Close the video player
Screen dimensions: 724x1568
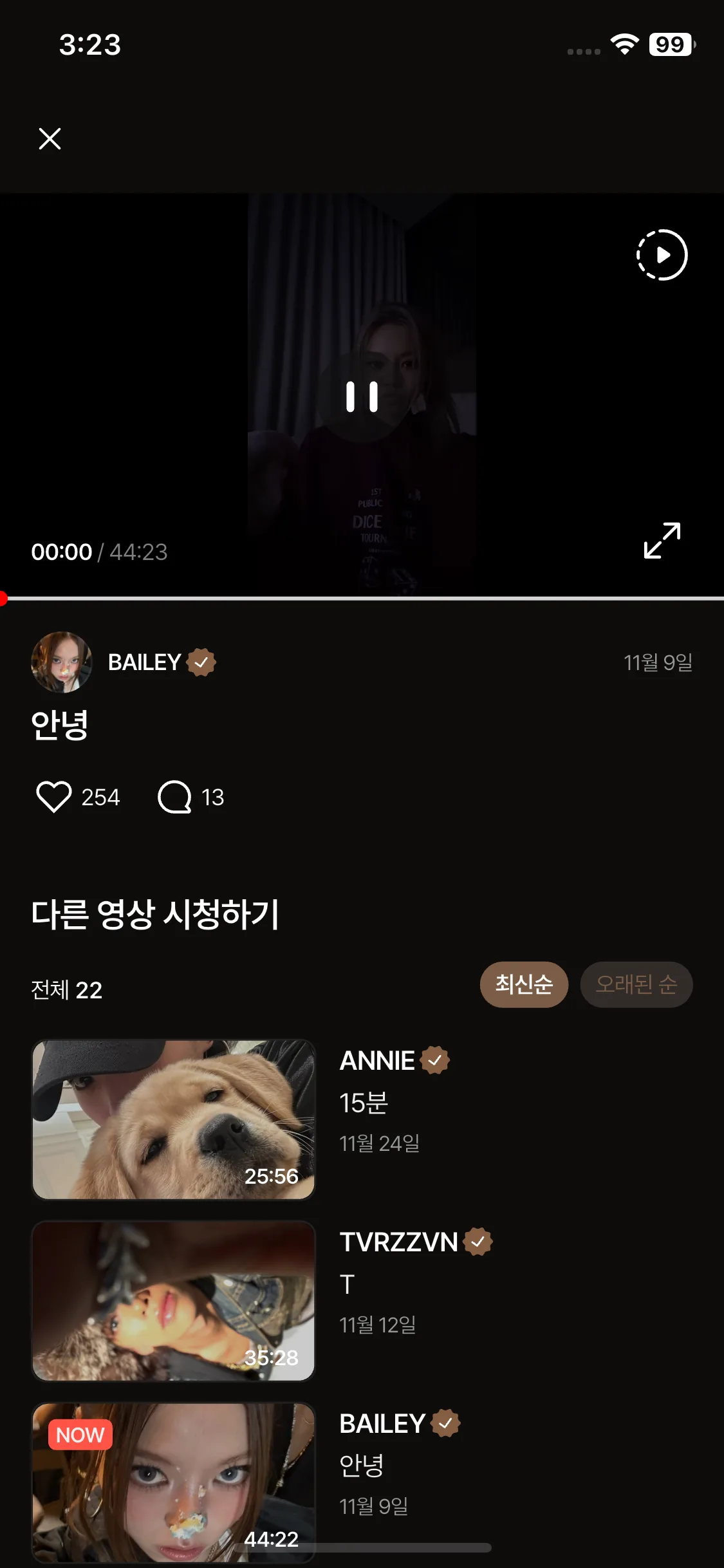pyautogui.click(x=50, y=138)
